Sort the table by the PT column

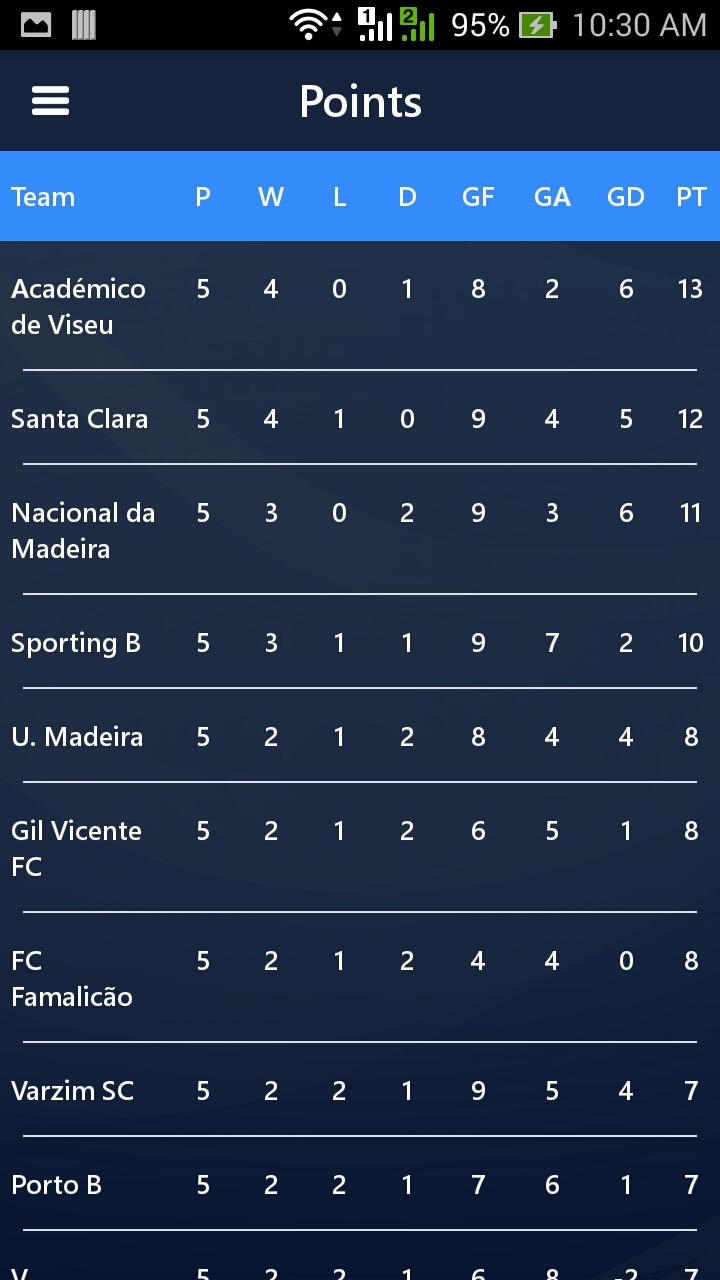tap(691, 197)
